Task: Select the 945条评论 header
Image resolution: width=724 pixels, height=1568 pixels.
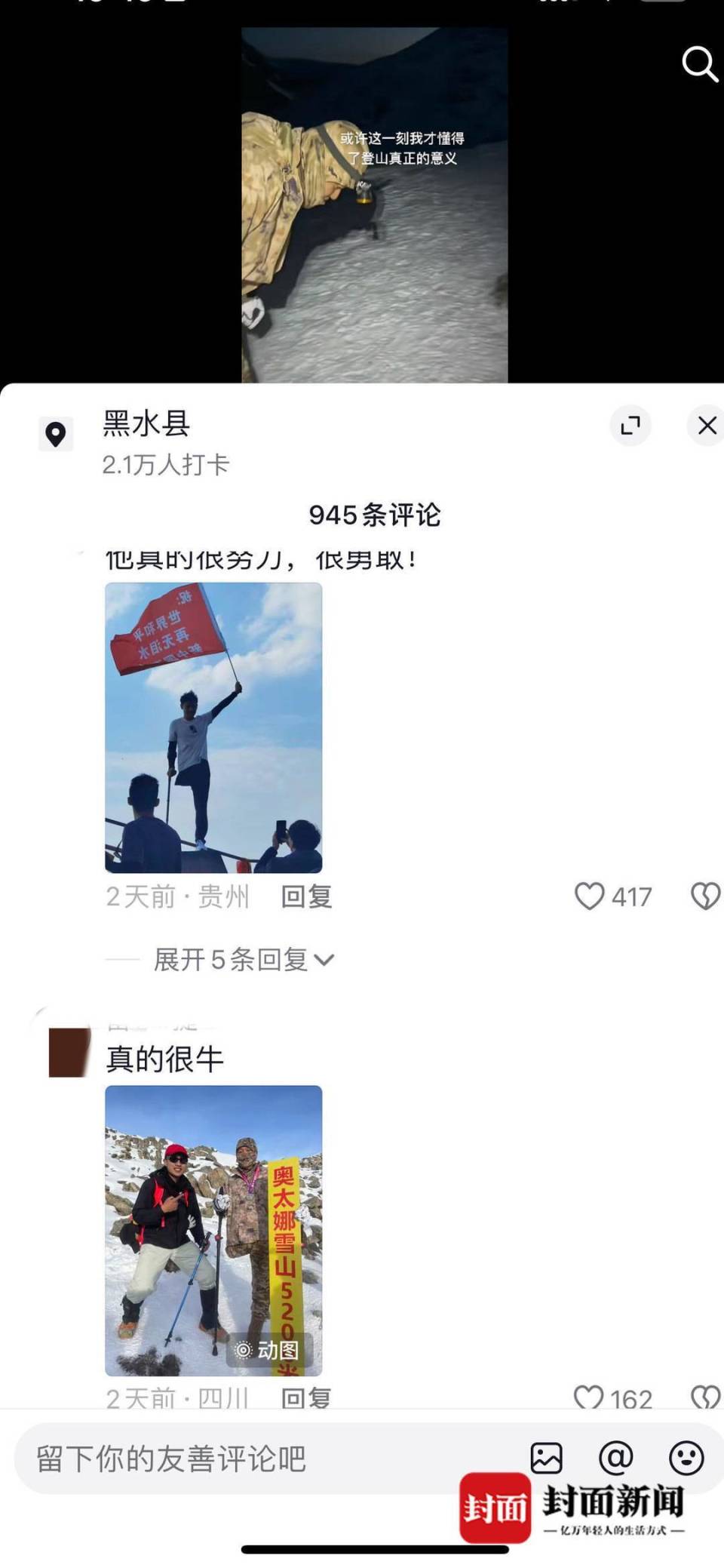Action: [376, 516]
